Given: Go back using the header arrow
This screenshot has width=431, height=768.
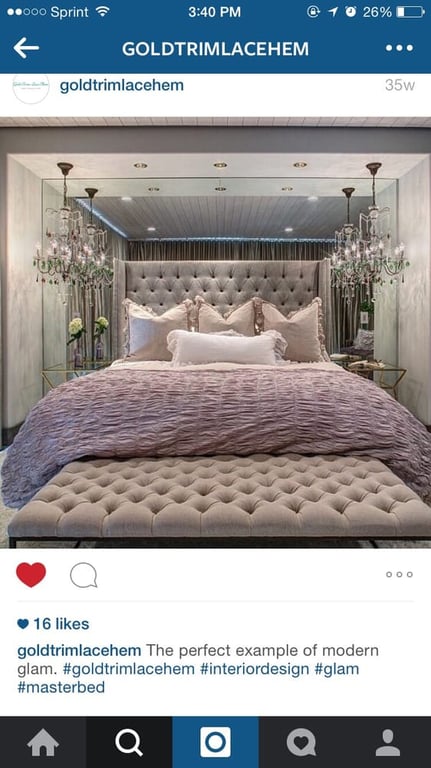Looking at the screenshot, I should point(26,48).
